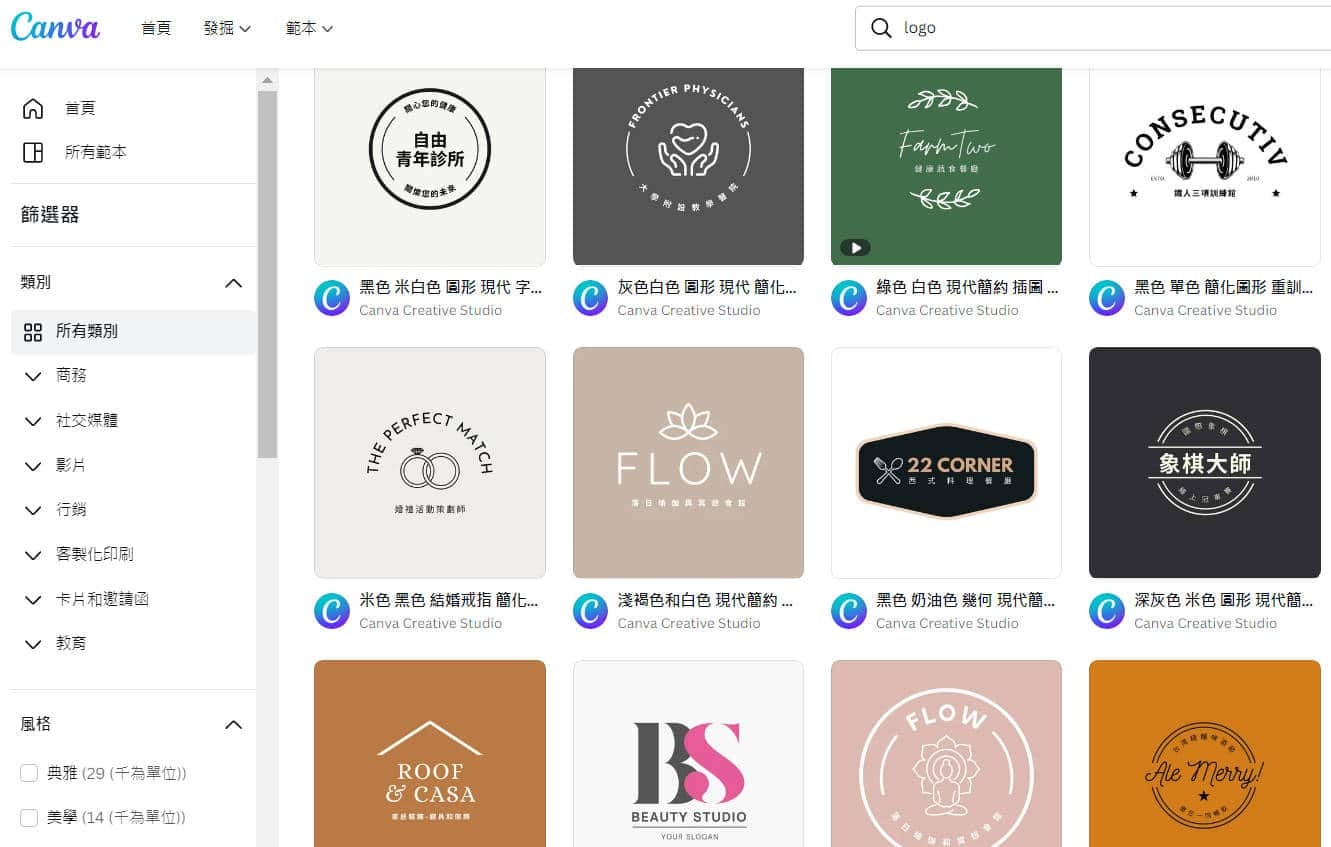This screenshot has height=847, width=1331.
Task: Select 所有類別 category
Action: [87, 331]
